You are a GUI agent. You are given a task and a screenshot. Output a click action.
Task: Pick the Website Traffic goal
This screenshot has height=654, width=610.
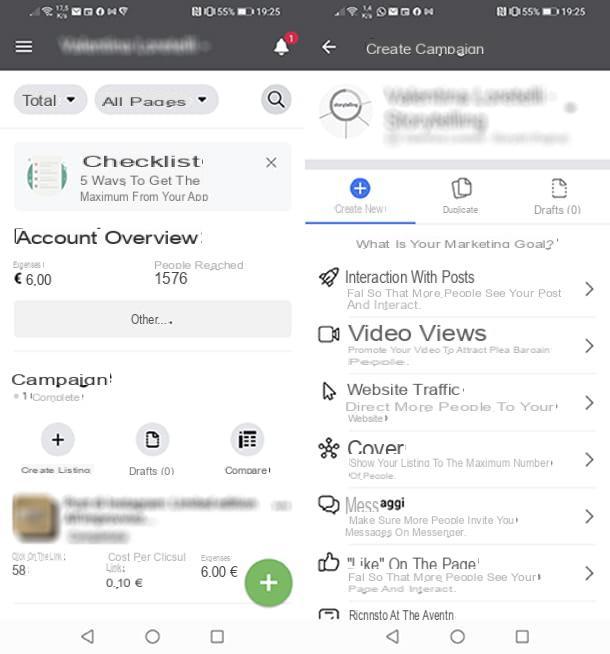455,402
